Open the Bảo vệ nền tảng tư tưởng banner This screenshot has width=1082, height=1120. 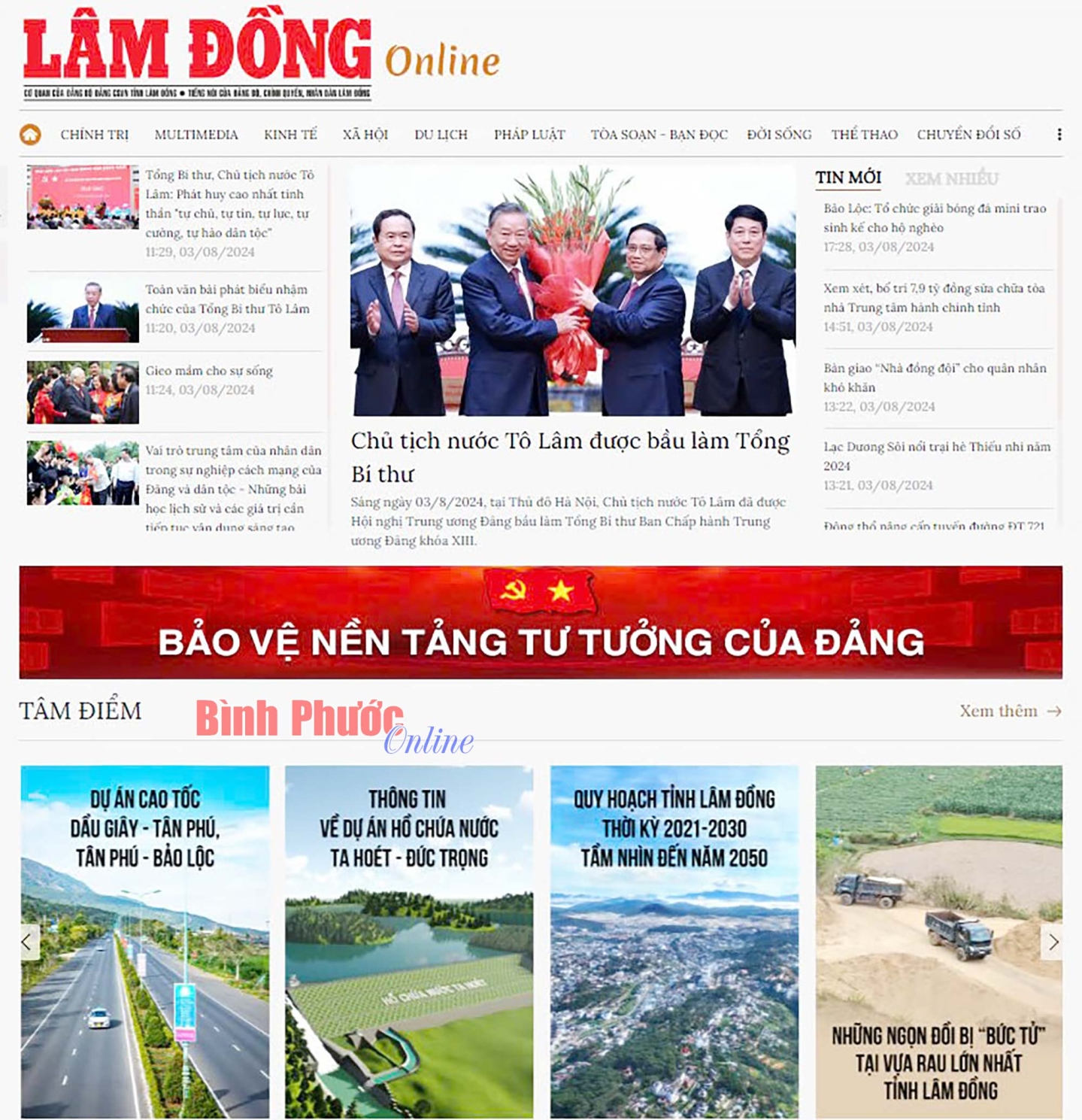(x=541, y=623)
